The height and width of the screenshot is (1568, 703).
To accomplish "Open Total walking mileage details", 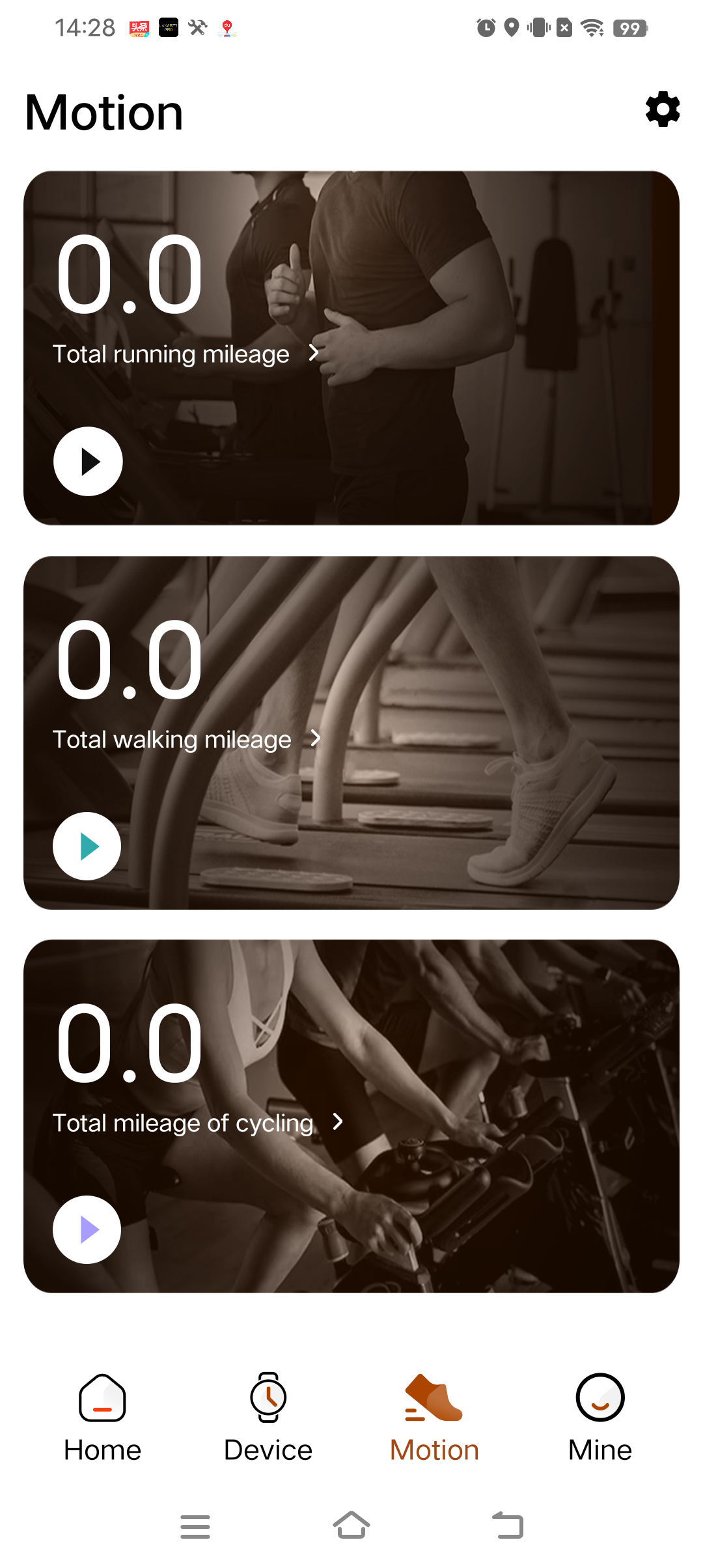I will 187,739.
